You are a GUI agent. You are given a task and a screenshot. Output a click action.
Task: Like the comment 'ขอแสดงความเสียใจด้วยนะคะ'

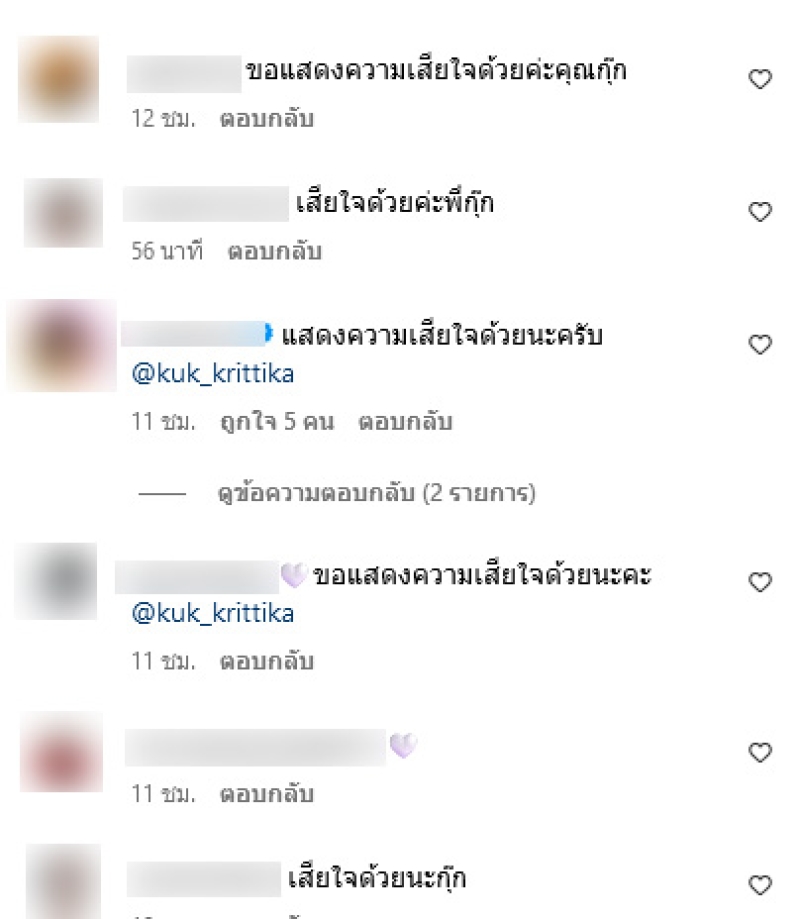point(761,582)
